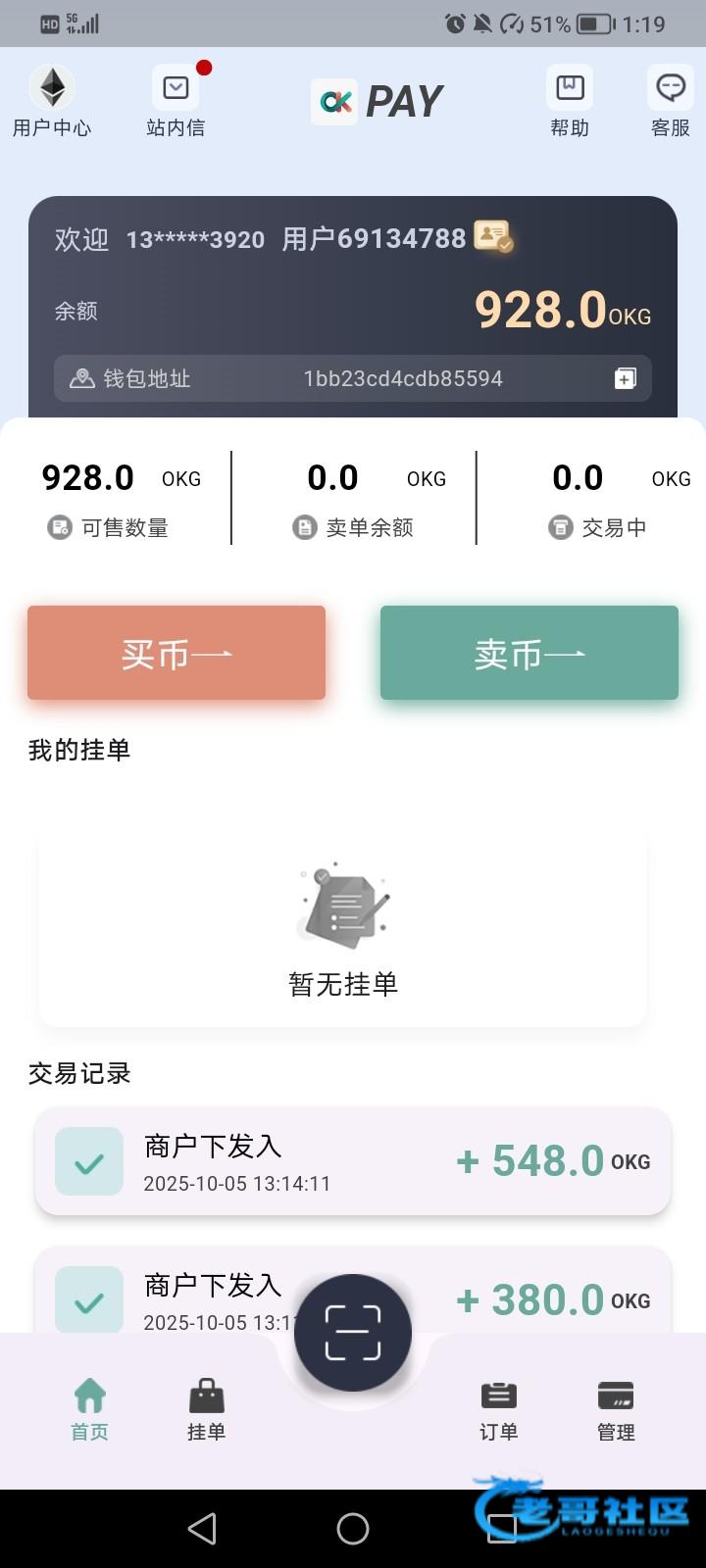Switch to the 管理 management tab

tap(616, 1408)
